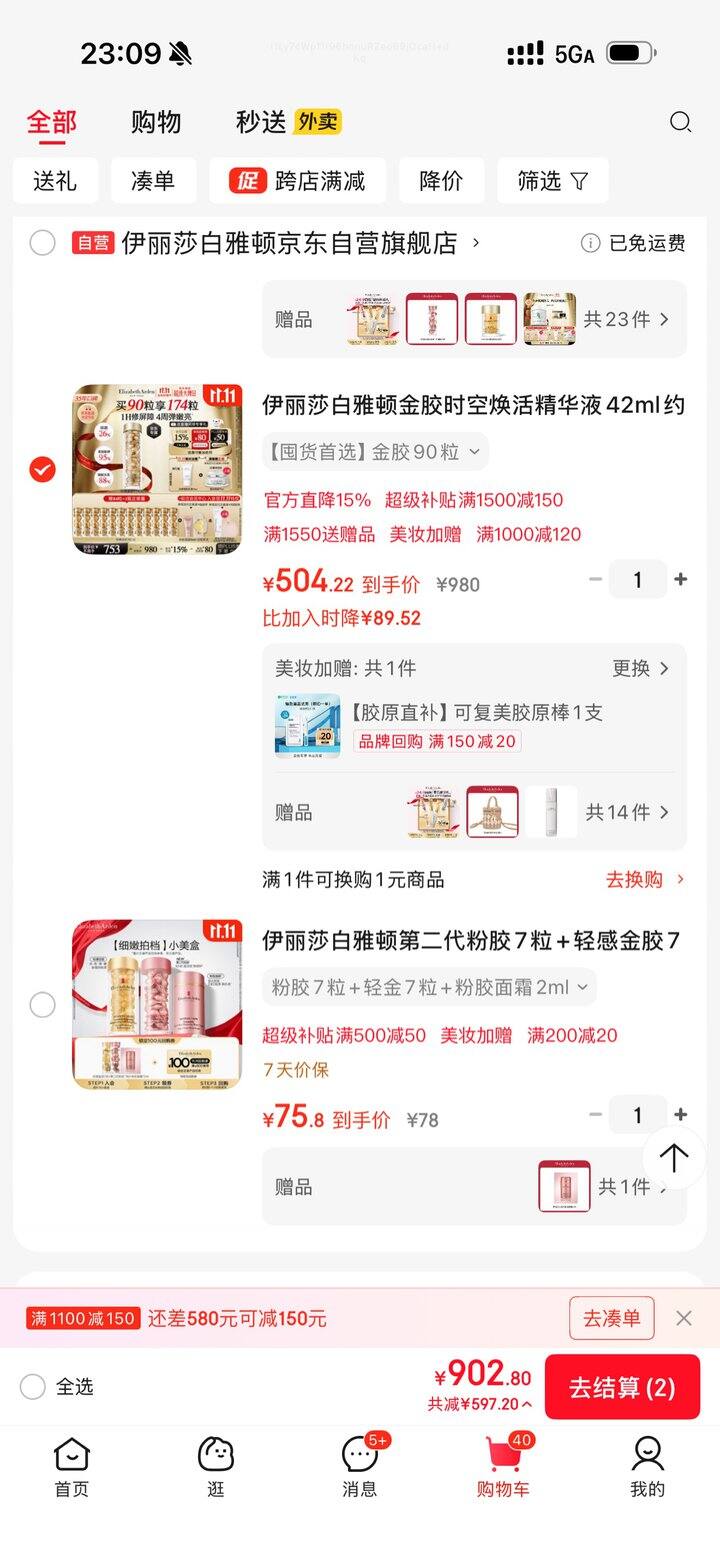The image size is (720, 1564).
Task: Tap 去凑单 in the 满1100减150 banner
Action: tap(611, 1318)
